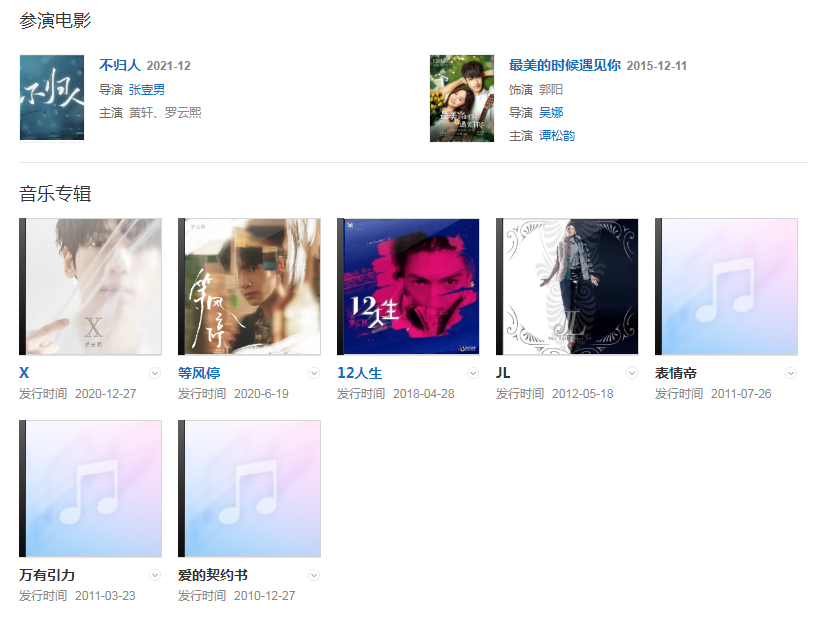Expand details for album JL

[x=632, y=373]
